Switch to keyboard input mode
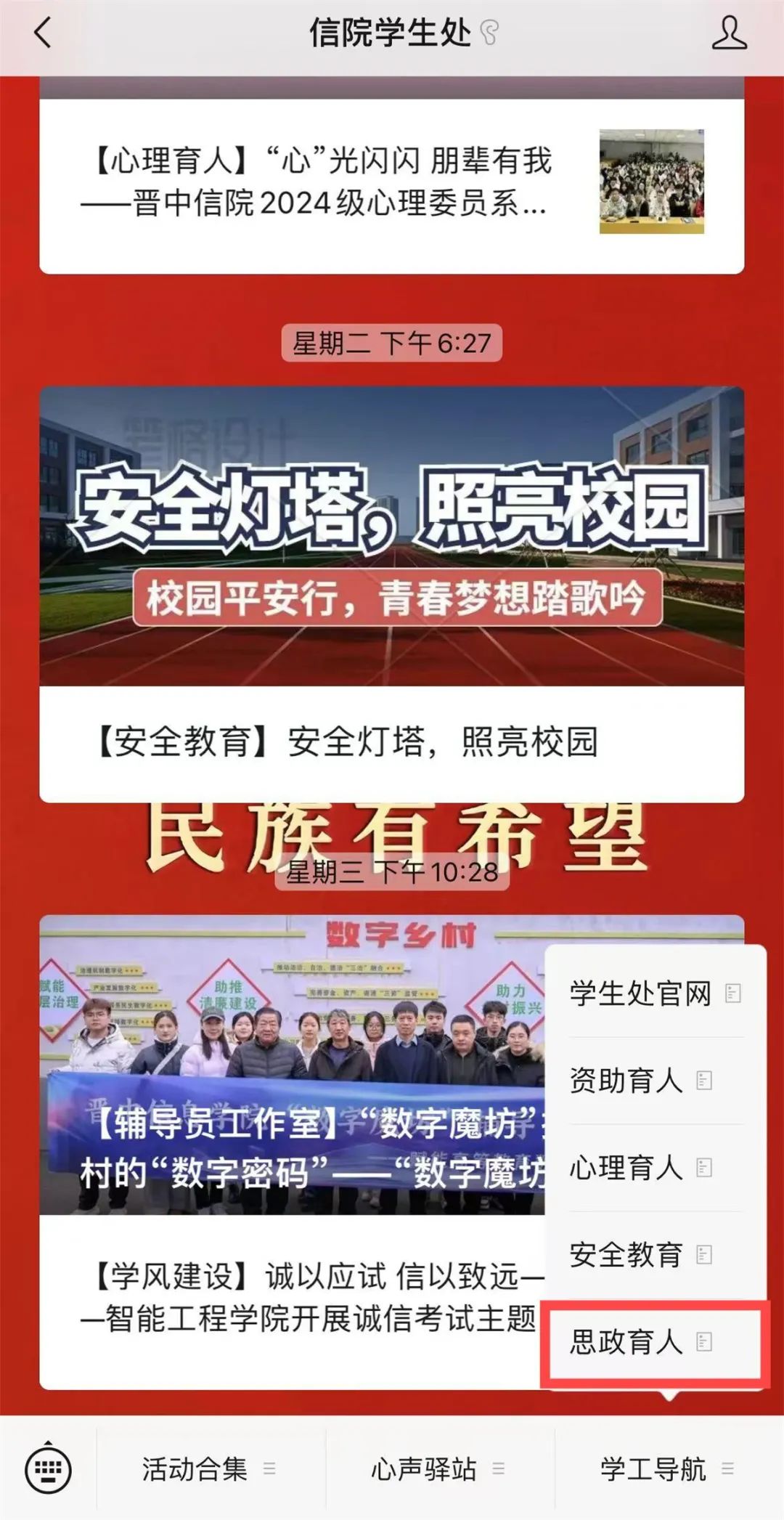The image size is (784, 1520). coord(48,1468)
